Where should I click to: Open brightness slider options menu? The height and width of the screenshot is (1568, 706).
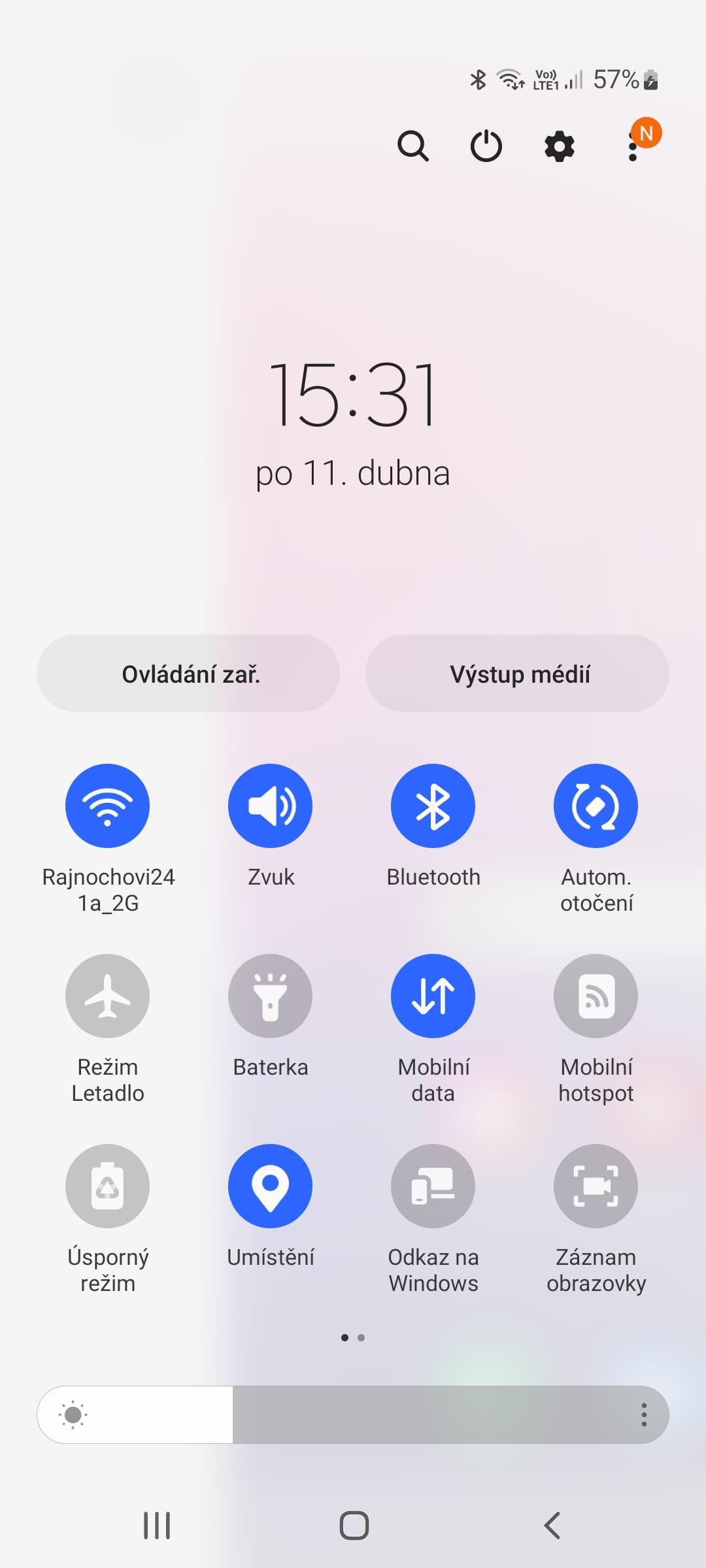[644, 1414]
